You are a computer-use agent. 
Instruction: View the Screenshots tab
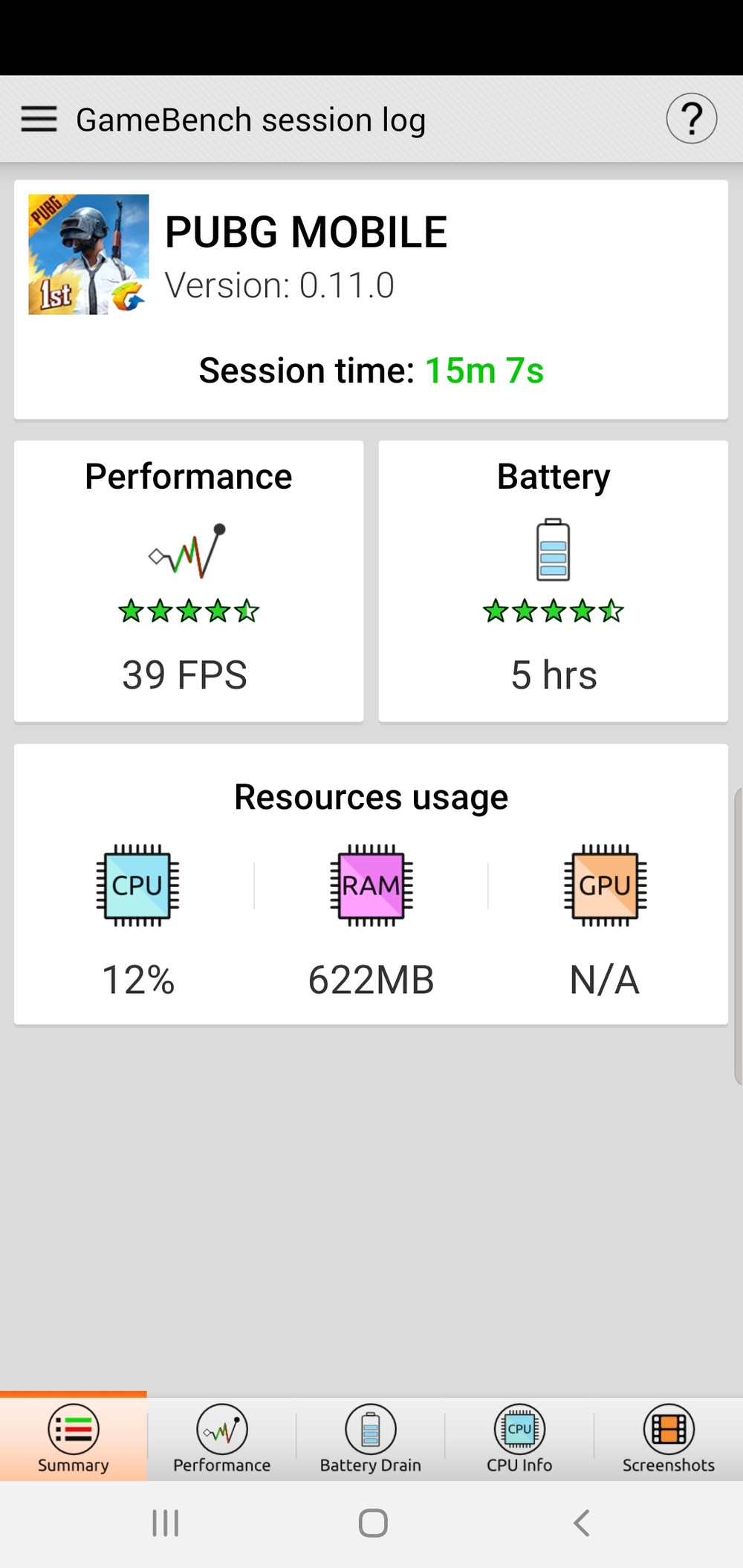[x=668, y=1438]
